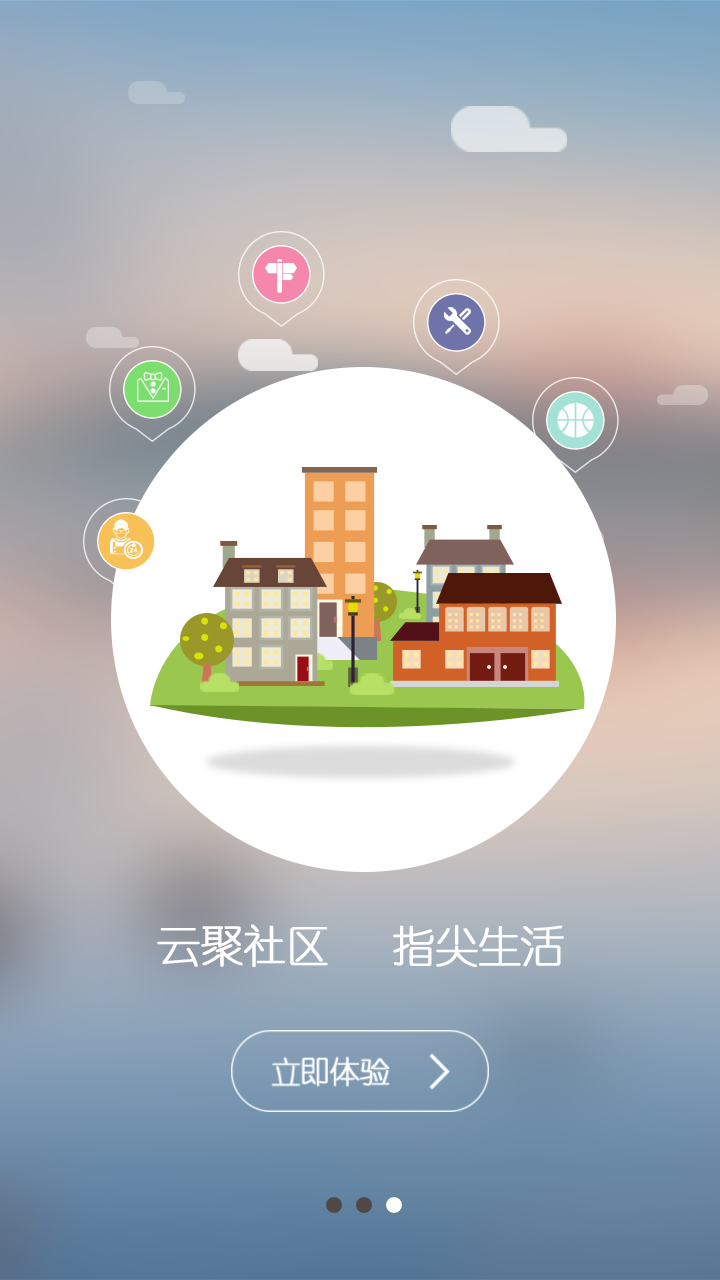Tap the 立即体验 button to start

tap(360, 1071)
